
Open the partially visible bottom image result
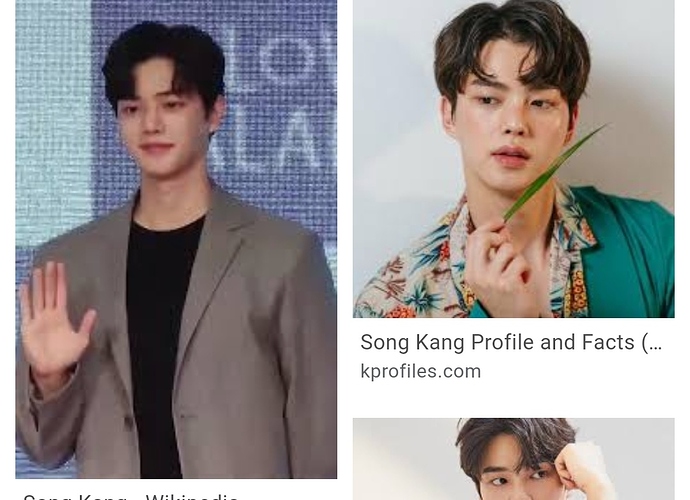pyautogui.click(x=513, y=460)
